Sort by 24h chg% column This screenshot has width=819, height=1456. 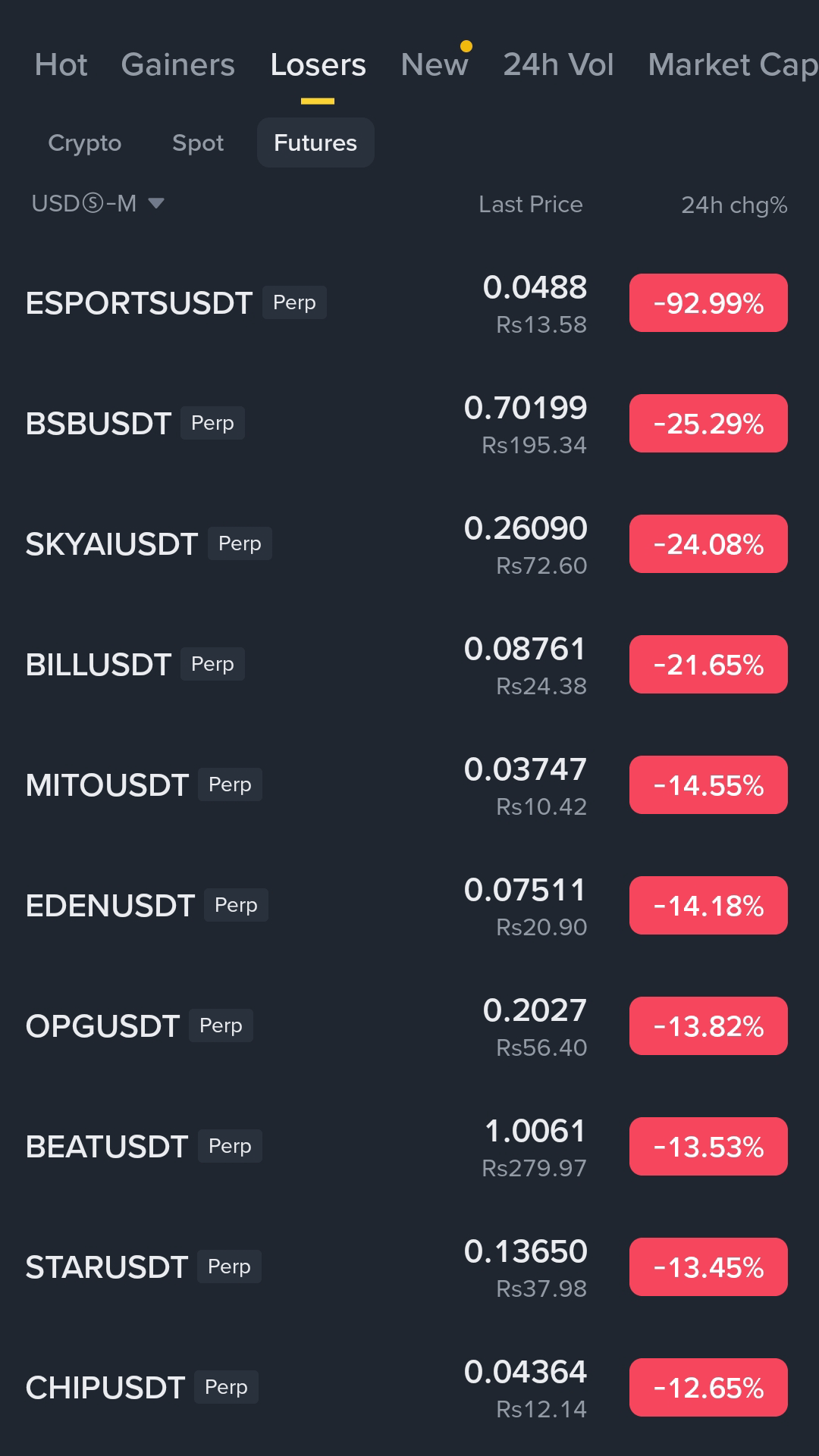tap(734, 205)
